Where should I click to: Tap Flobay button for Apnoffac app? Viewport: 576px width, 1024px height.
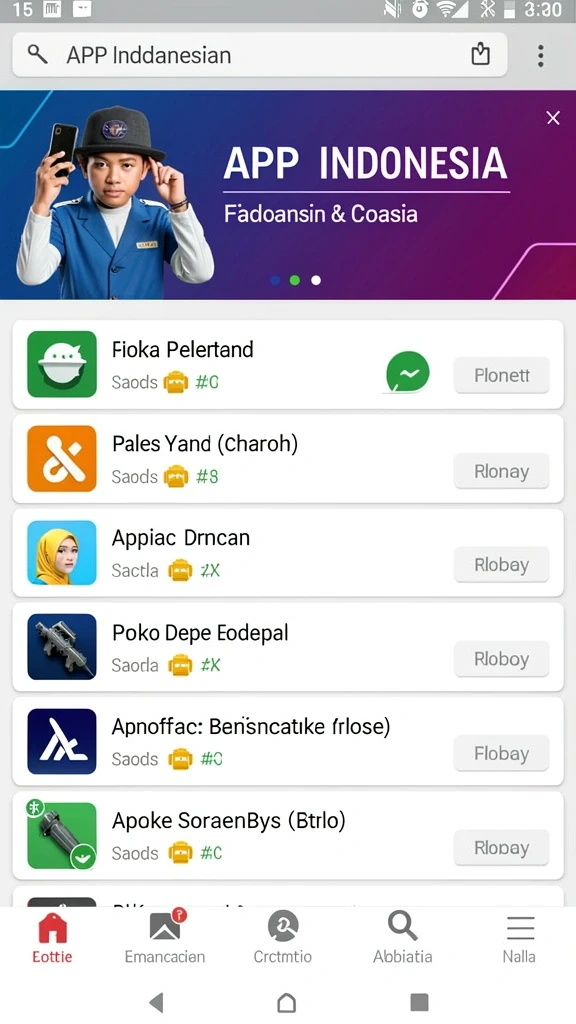(502, 753)
